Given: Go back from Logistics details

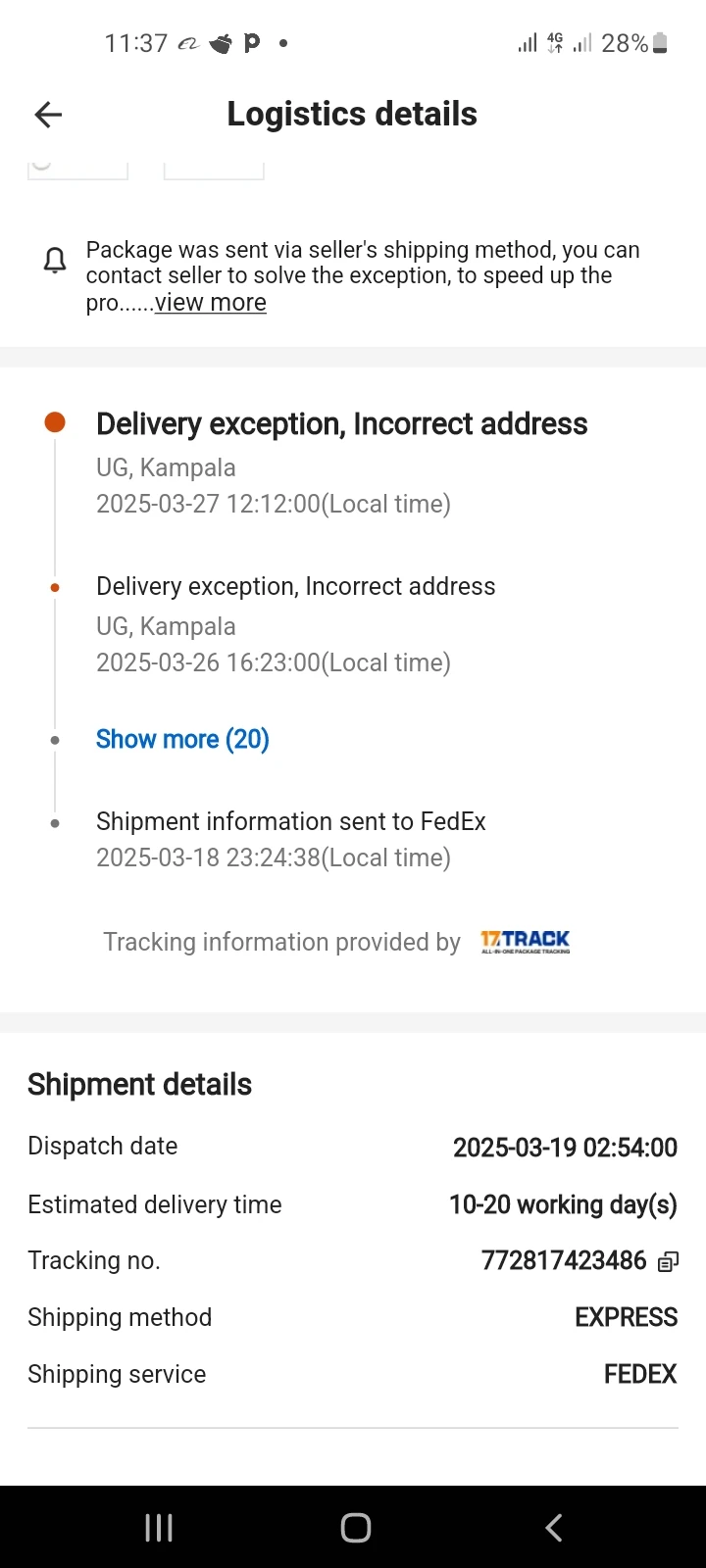Looking at the screenshot, I should tap(48, 115).
